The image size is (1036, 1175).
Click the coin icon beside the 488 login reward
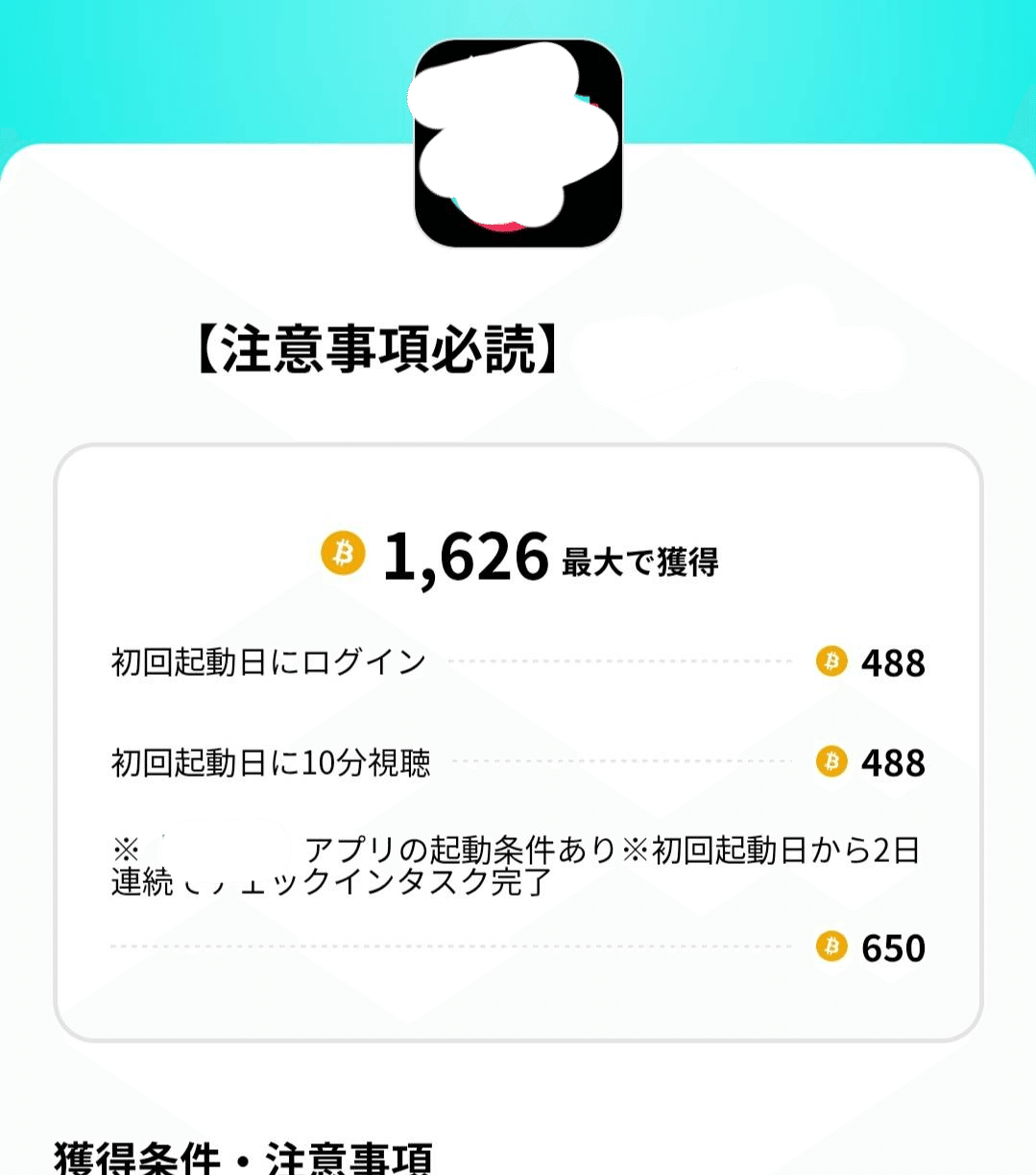point(831,661)
